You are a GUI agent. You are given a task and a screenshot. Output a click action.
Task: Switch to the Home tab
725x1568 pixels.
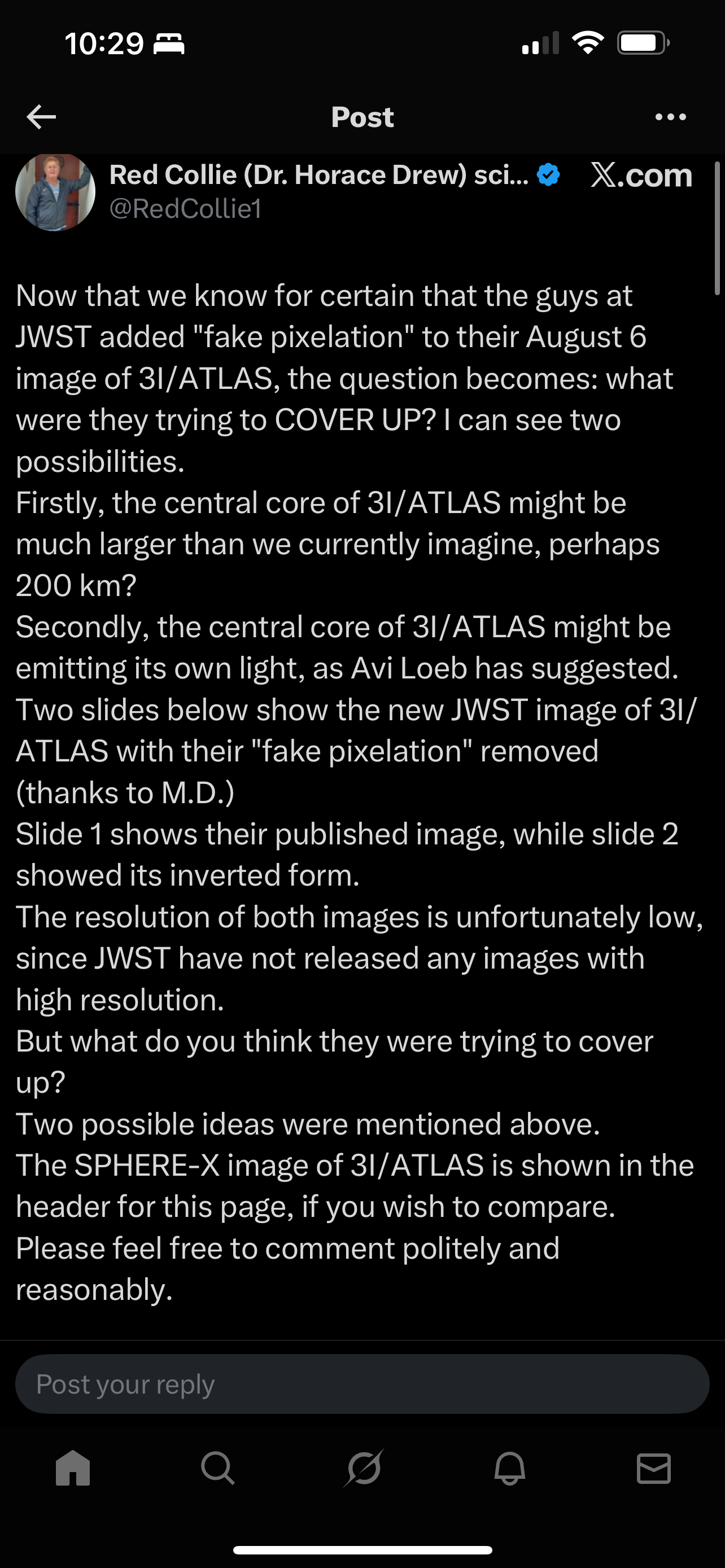click(73, 1469)
